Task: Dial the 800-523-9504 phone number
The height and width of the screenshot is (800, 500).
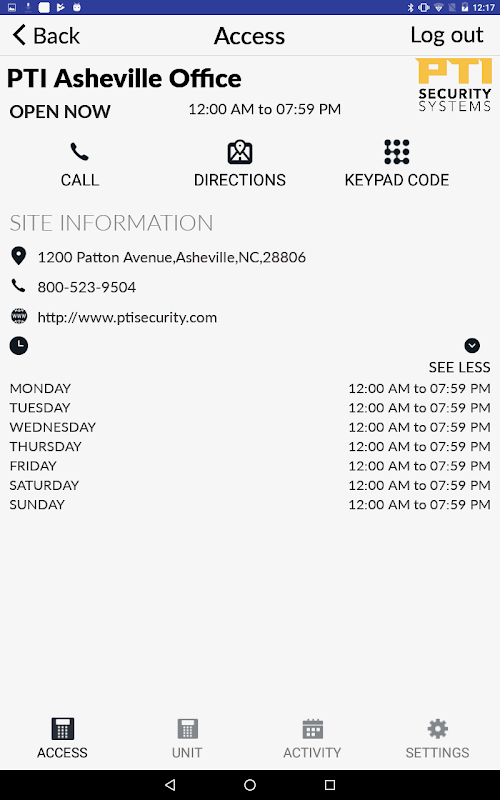Action: point(87,287)
